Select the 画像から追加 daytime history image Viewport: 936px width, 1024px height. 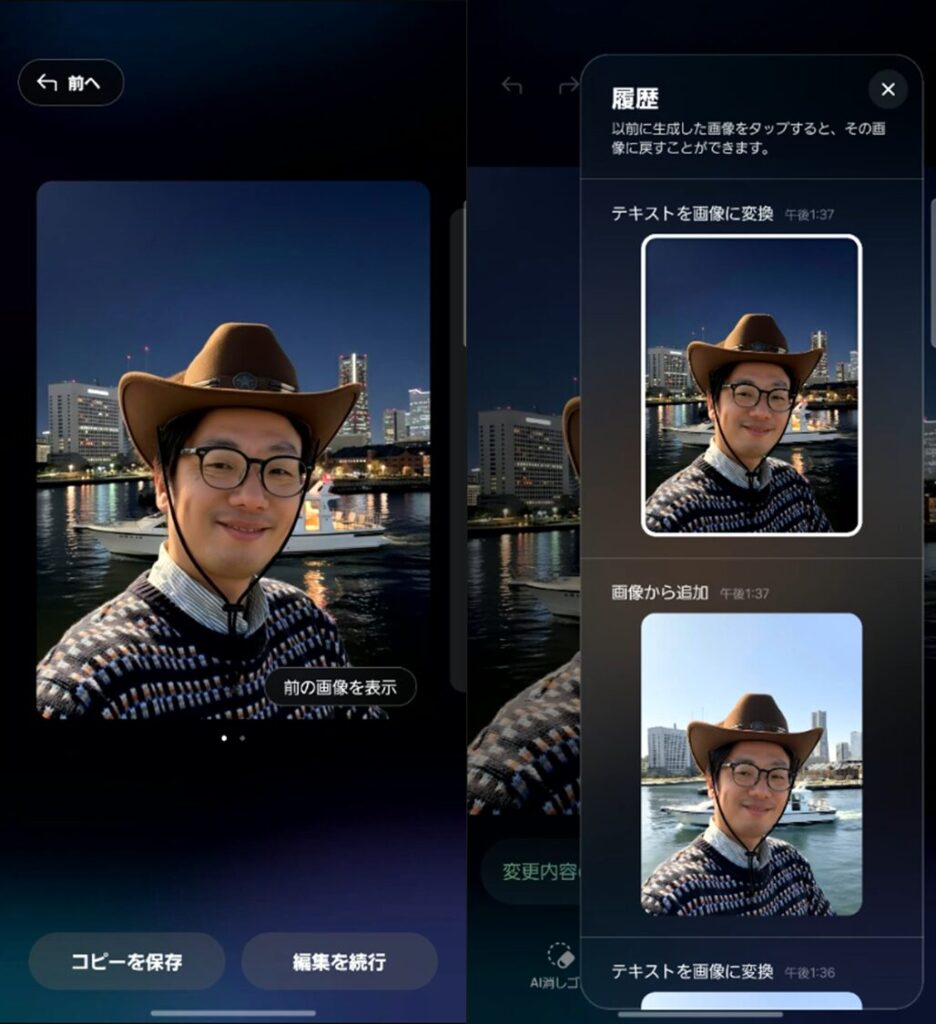point(751,764)
